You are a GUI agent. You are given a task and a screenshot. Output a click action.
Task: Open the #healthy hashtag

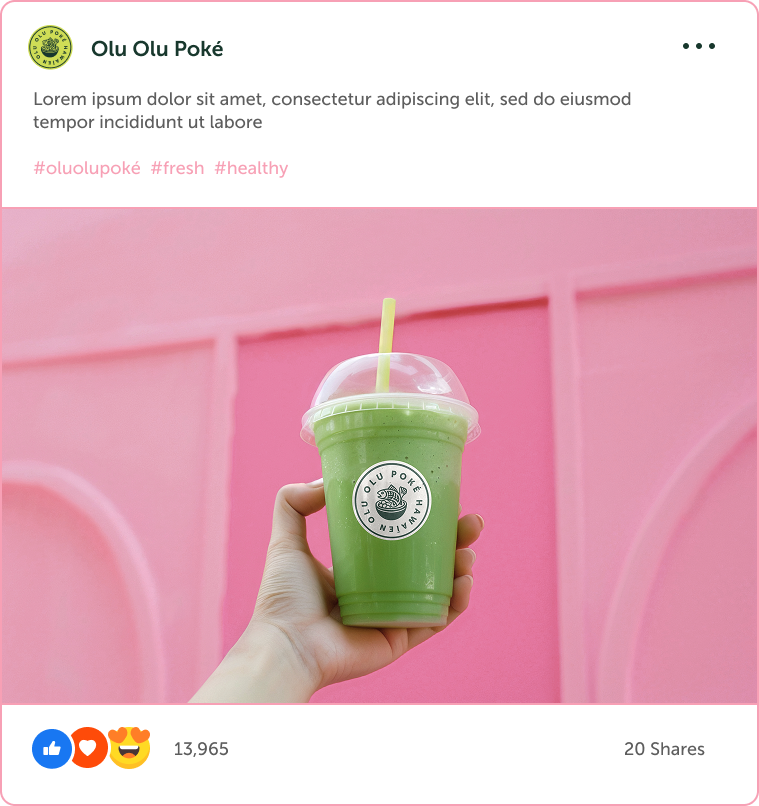(251, 168)
